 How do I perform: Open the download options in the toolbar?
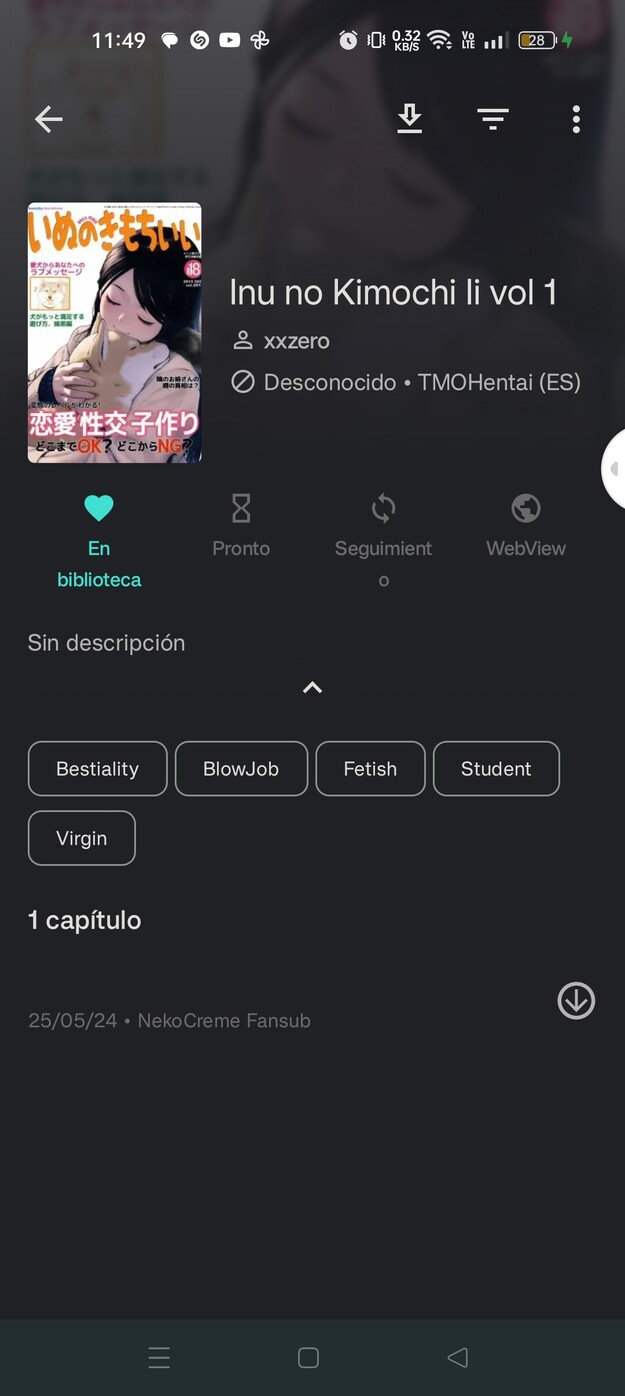pos(409,120)
